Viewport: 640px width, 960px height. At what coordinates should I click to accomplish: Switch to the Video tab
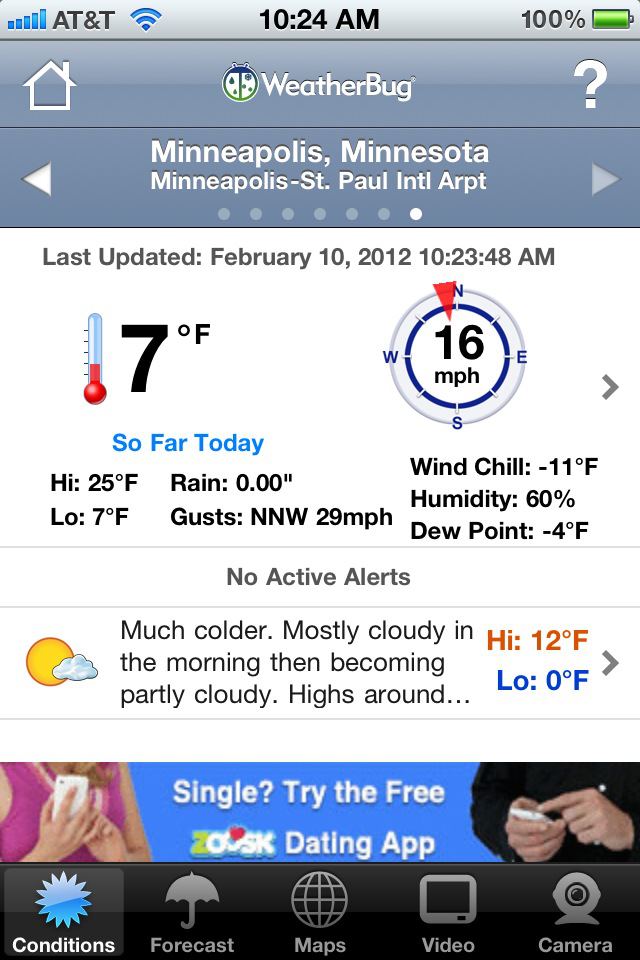click(447, 912)
